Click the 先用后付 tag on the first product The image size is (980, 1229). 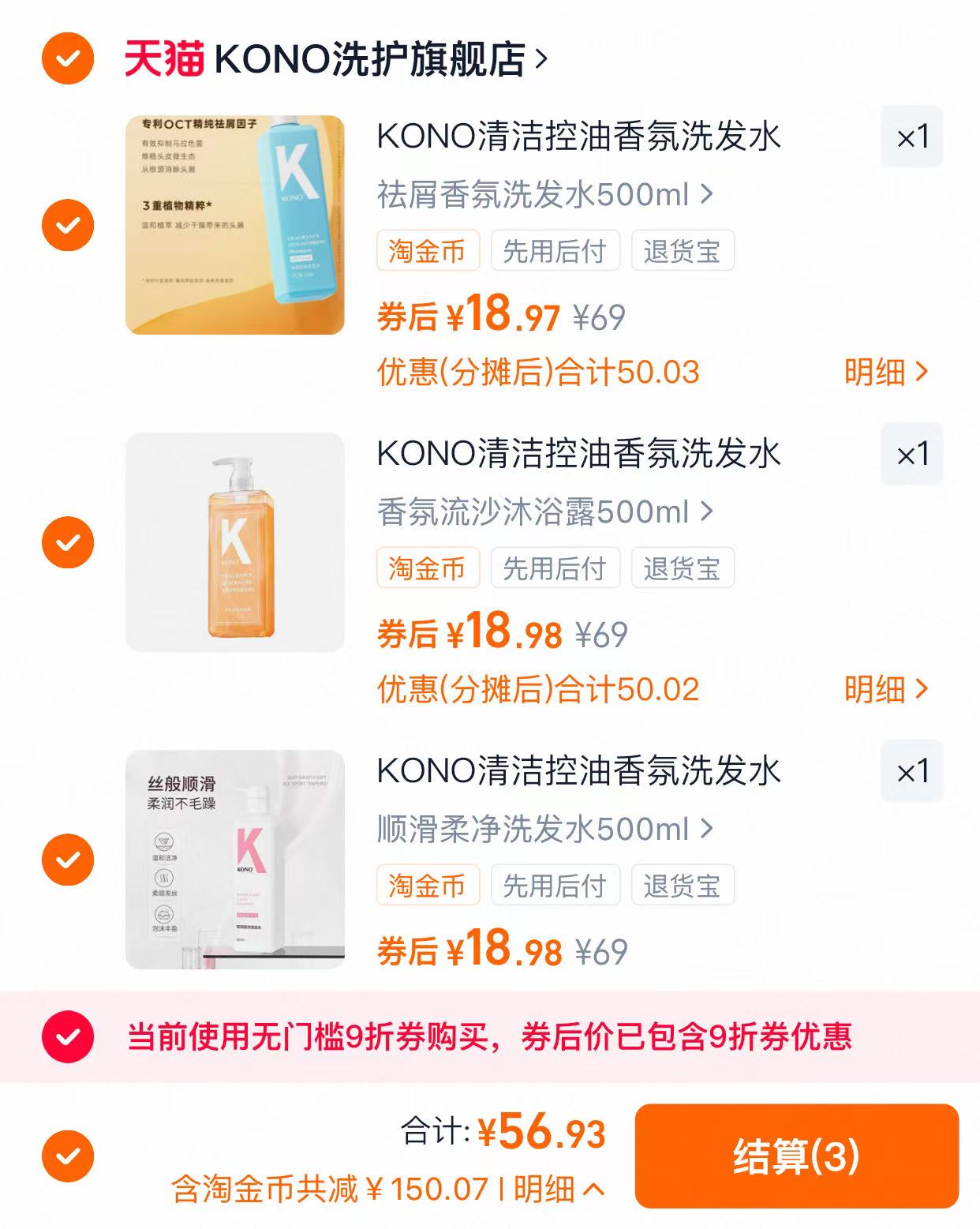coord(555,251)
